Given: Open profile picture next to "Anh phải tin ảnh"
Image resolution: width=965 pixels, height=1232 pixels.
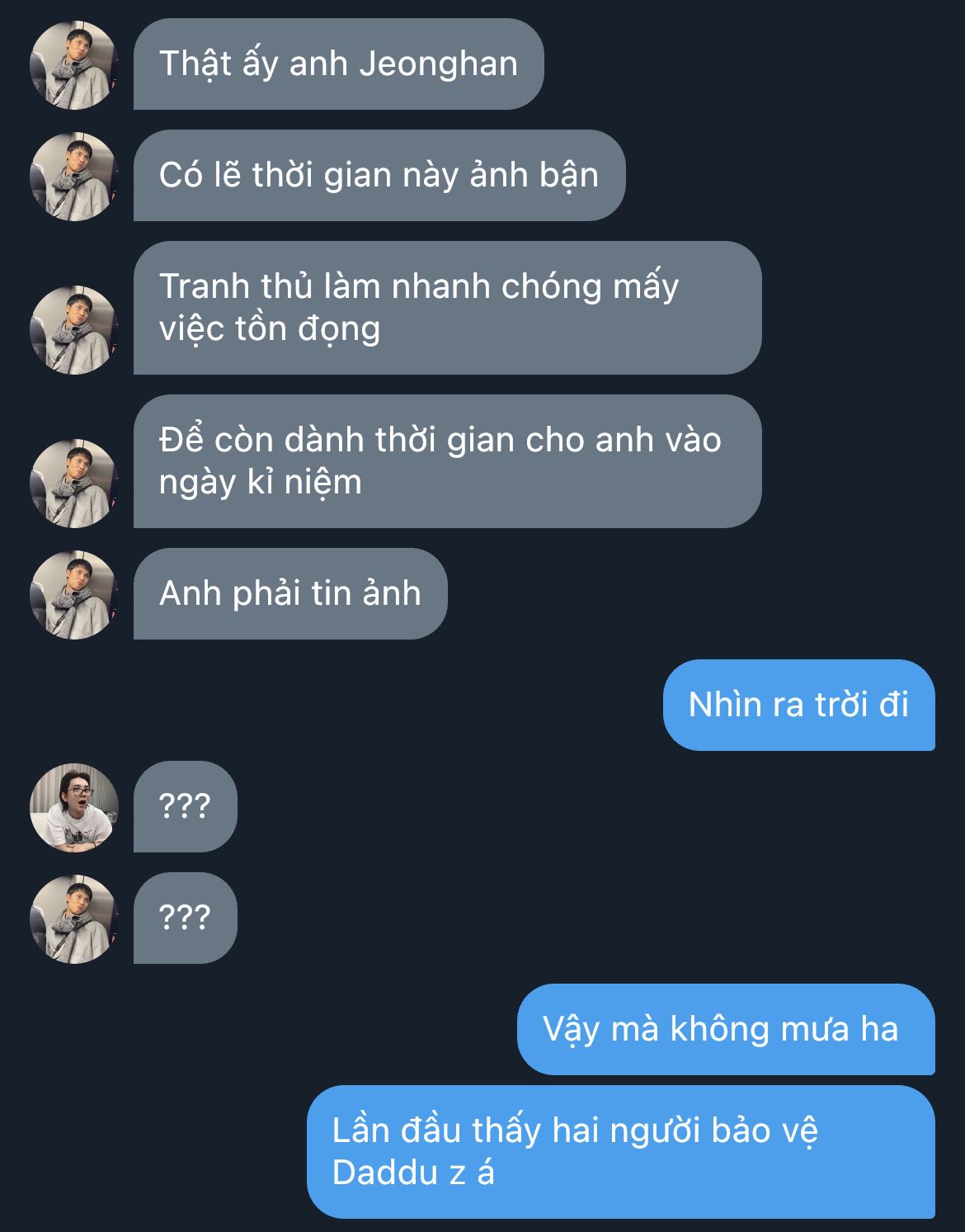Looking at the screenshot, I should [x=74, y=594].
